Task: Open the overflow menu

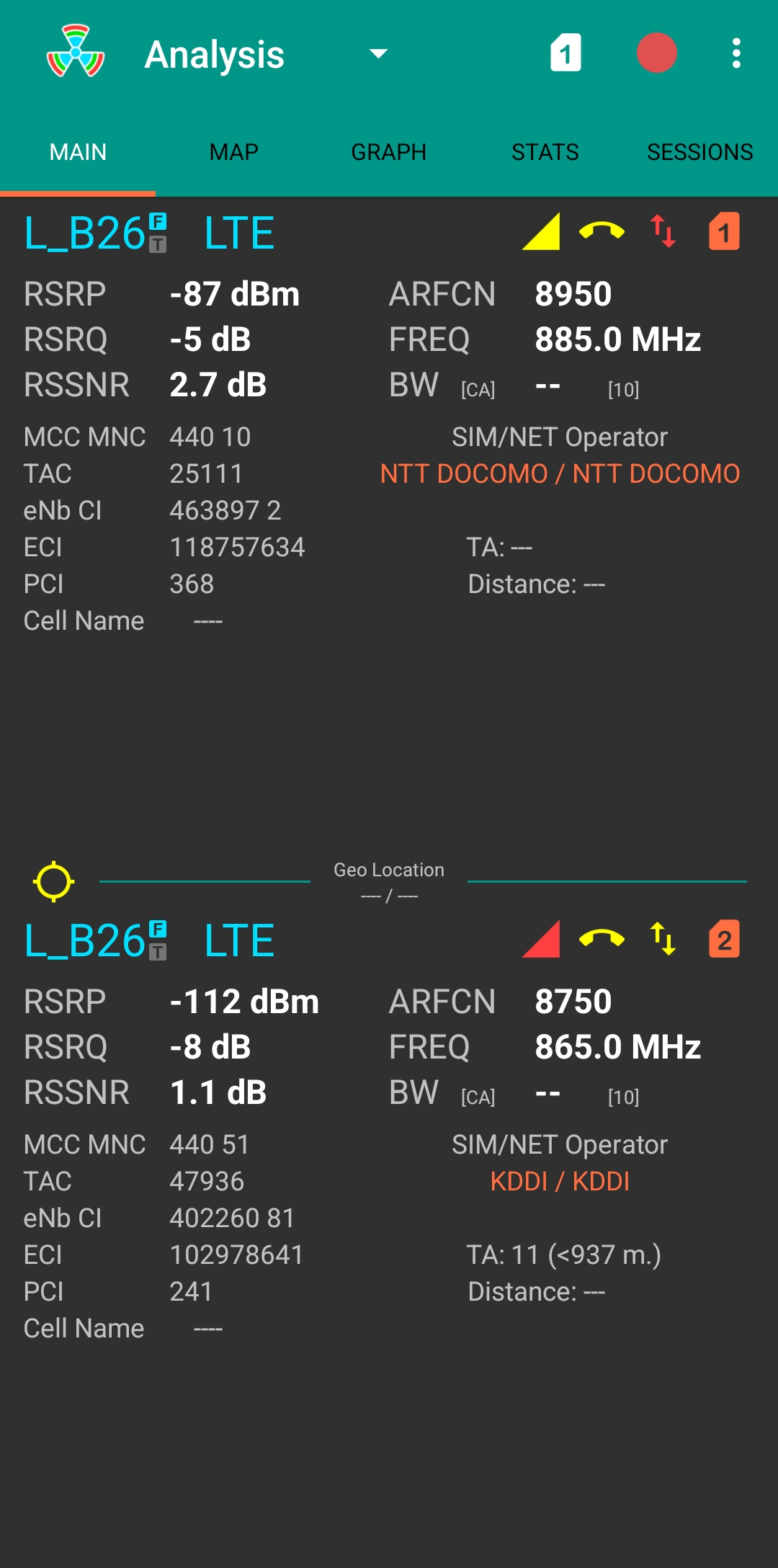Action: 736,53
